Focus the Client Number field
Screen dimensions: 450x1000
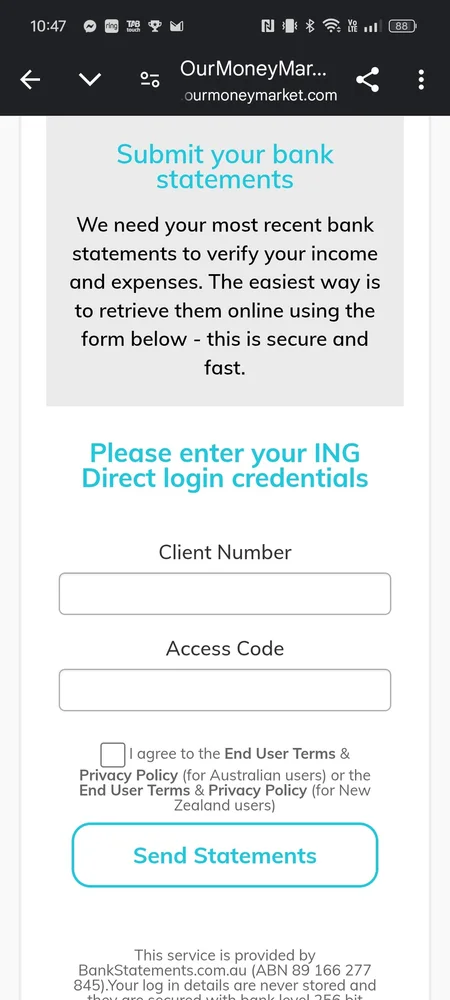click(x=225, y=594)
